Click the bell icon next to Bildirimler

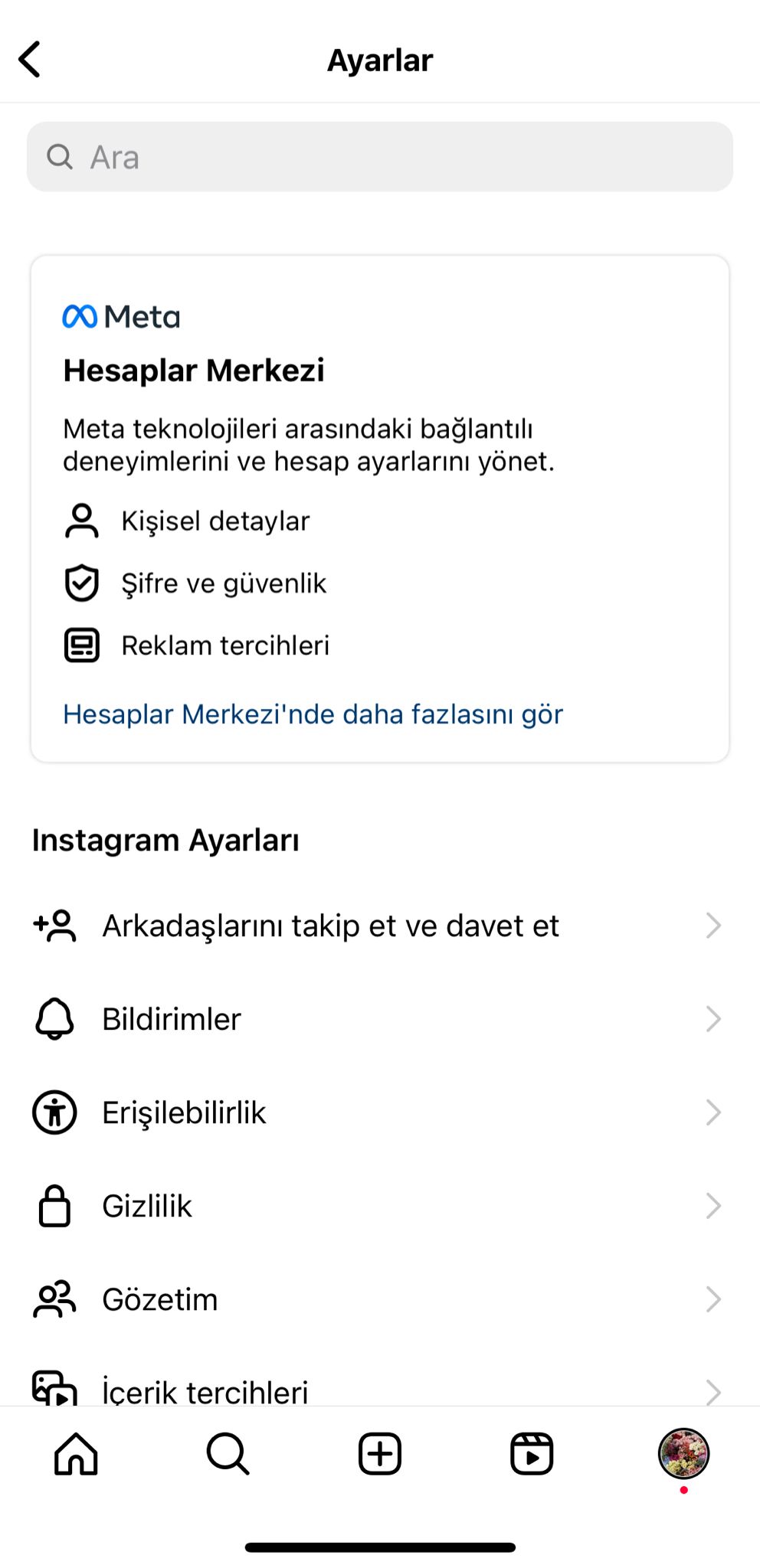54,1018
